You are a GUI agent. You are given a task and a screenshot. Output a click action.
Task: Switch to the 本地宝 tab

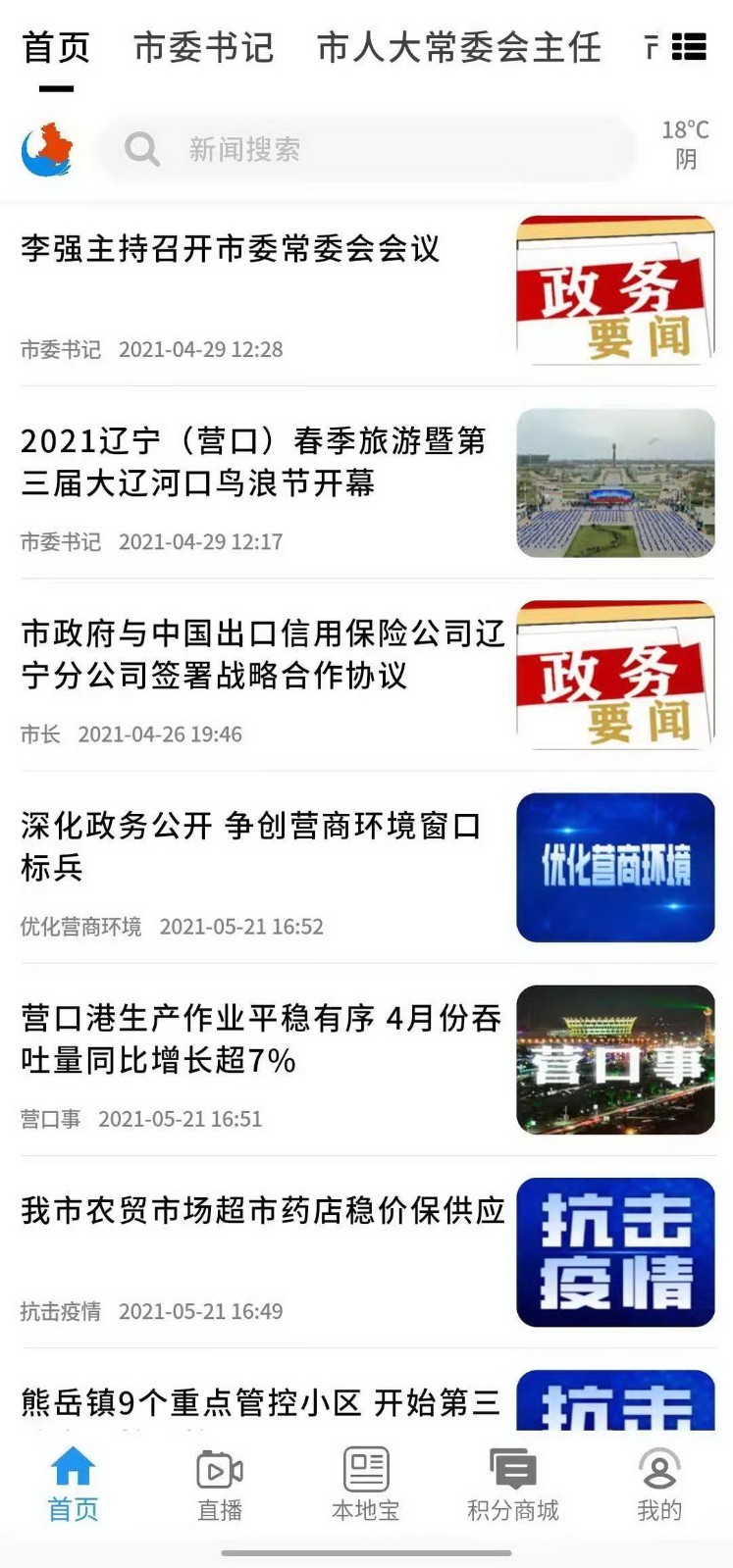click(366, 1486)
